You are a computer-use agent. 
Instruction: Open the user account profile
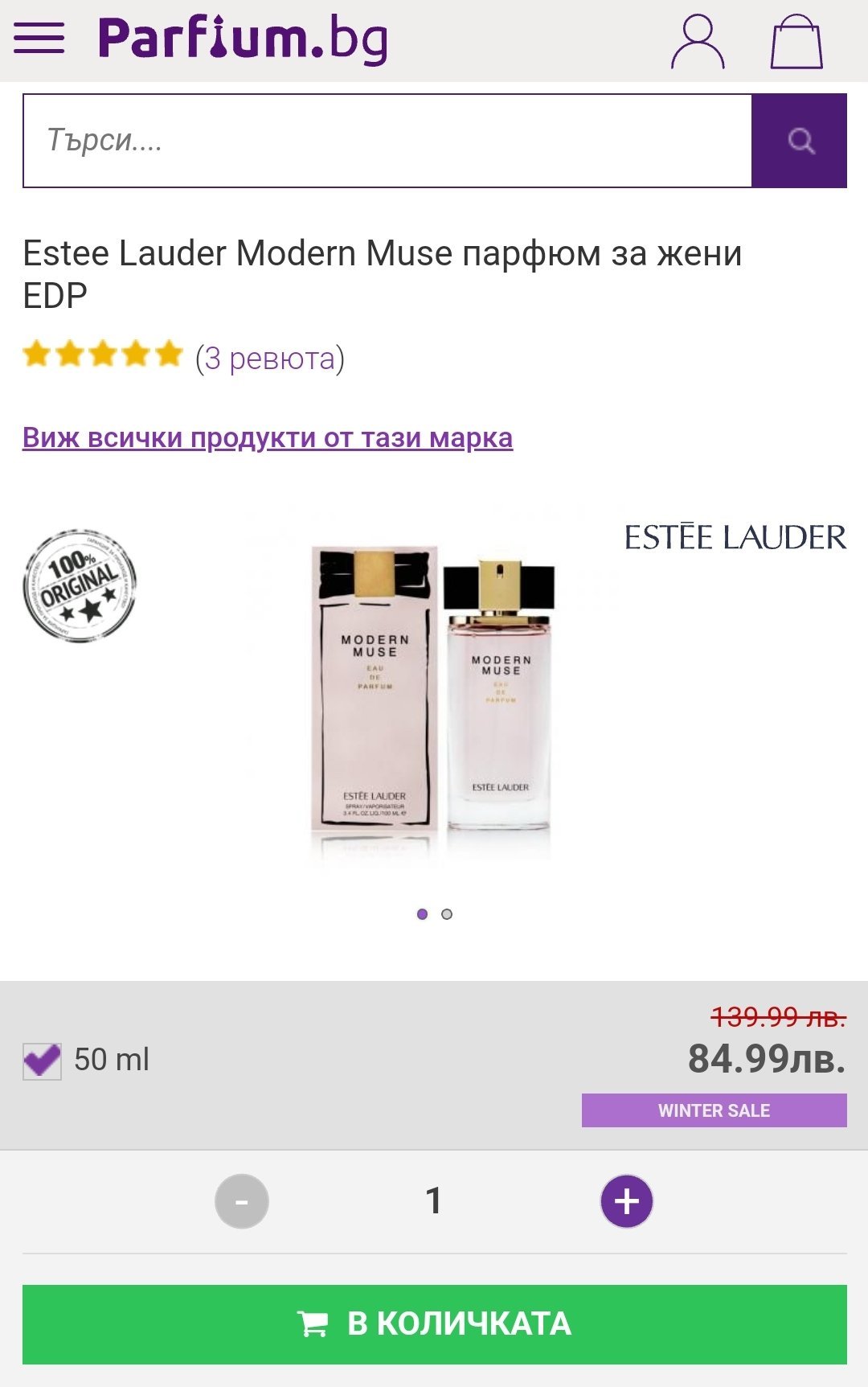pyautogui.click(x=697, y=42)
